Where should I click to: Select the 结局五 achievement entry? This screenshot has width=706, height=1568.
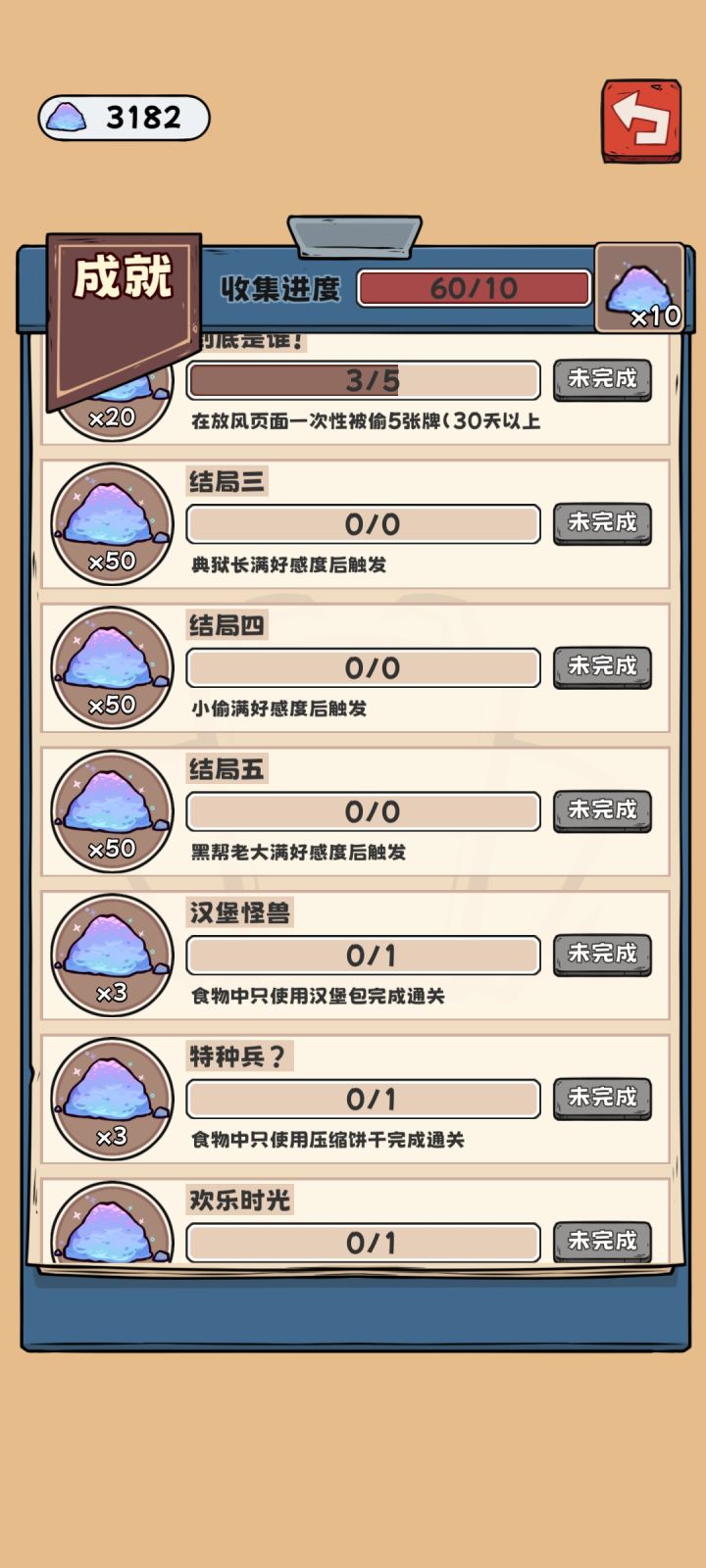click(353, 810)
